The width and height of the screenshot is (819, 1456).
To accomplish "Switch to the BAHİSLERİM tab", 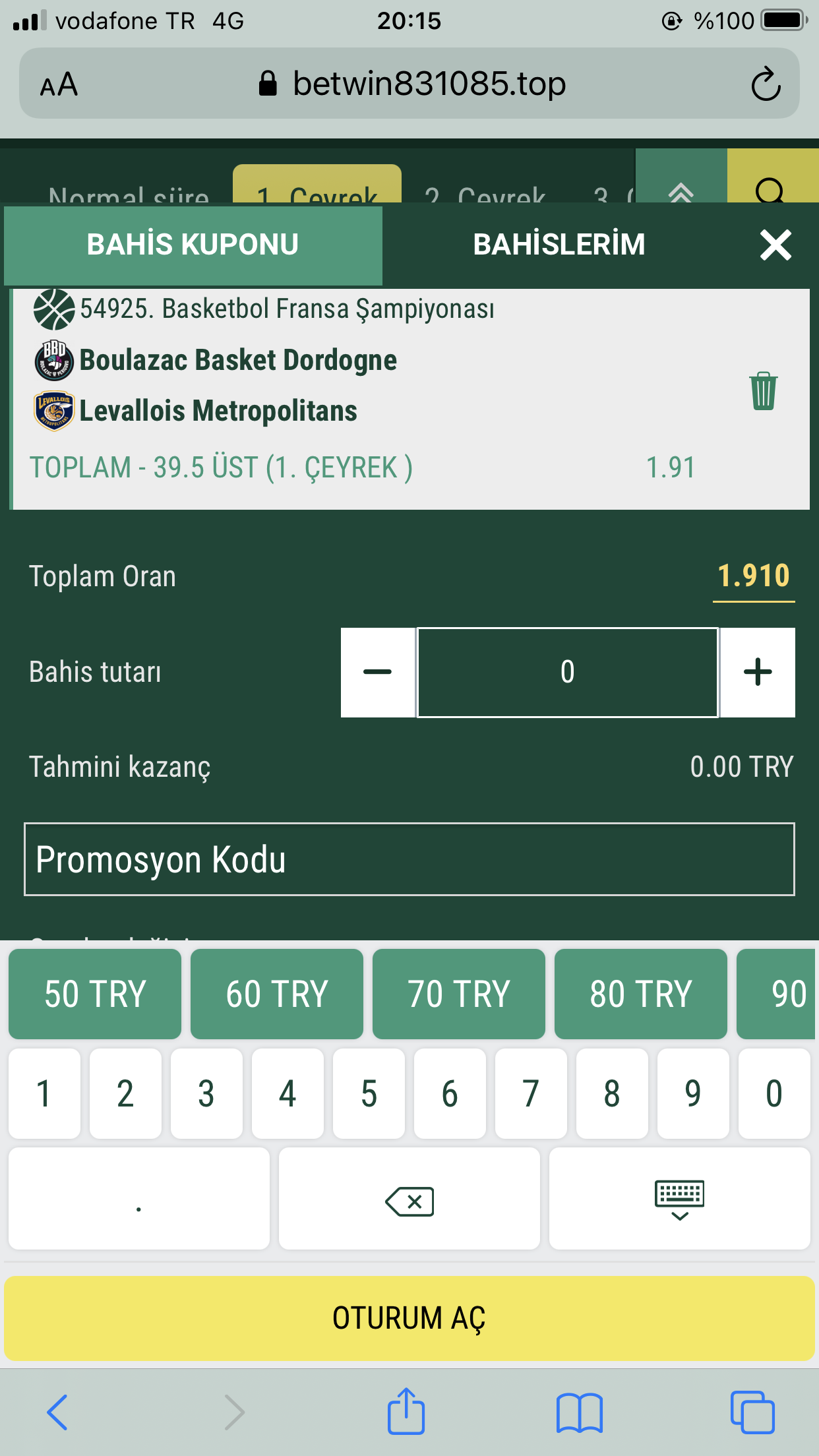I will 559,245.
